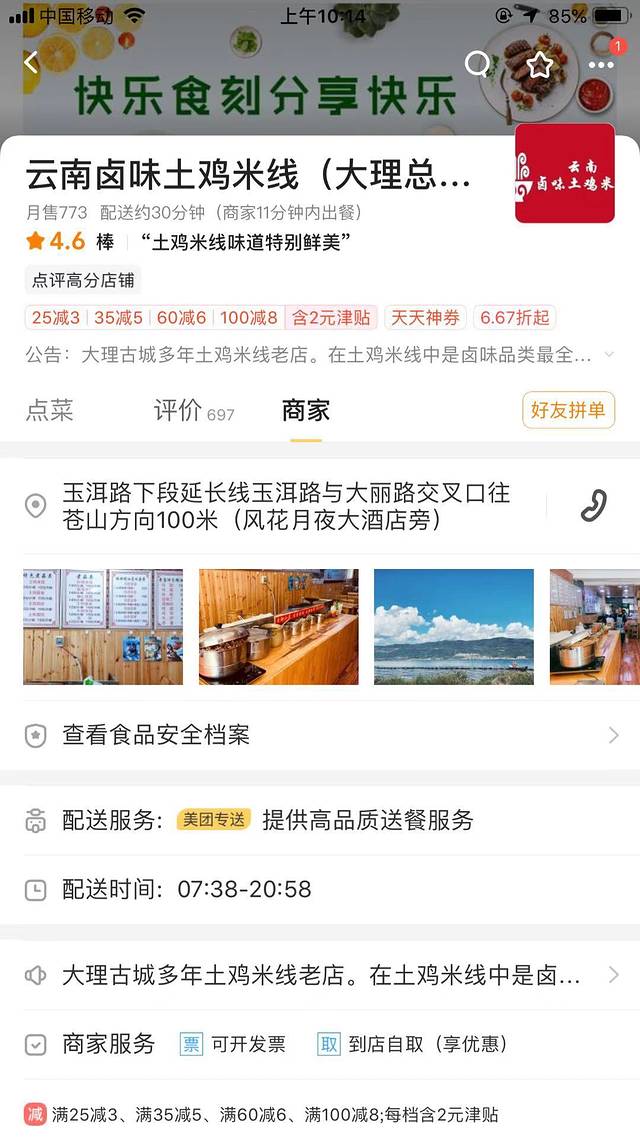Open the three-dot more menu

pos(602,65)
